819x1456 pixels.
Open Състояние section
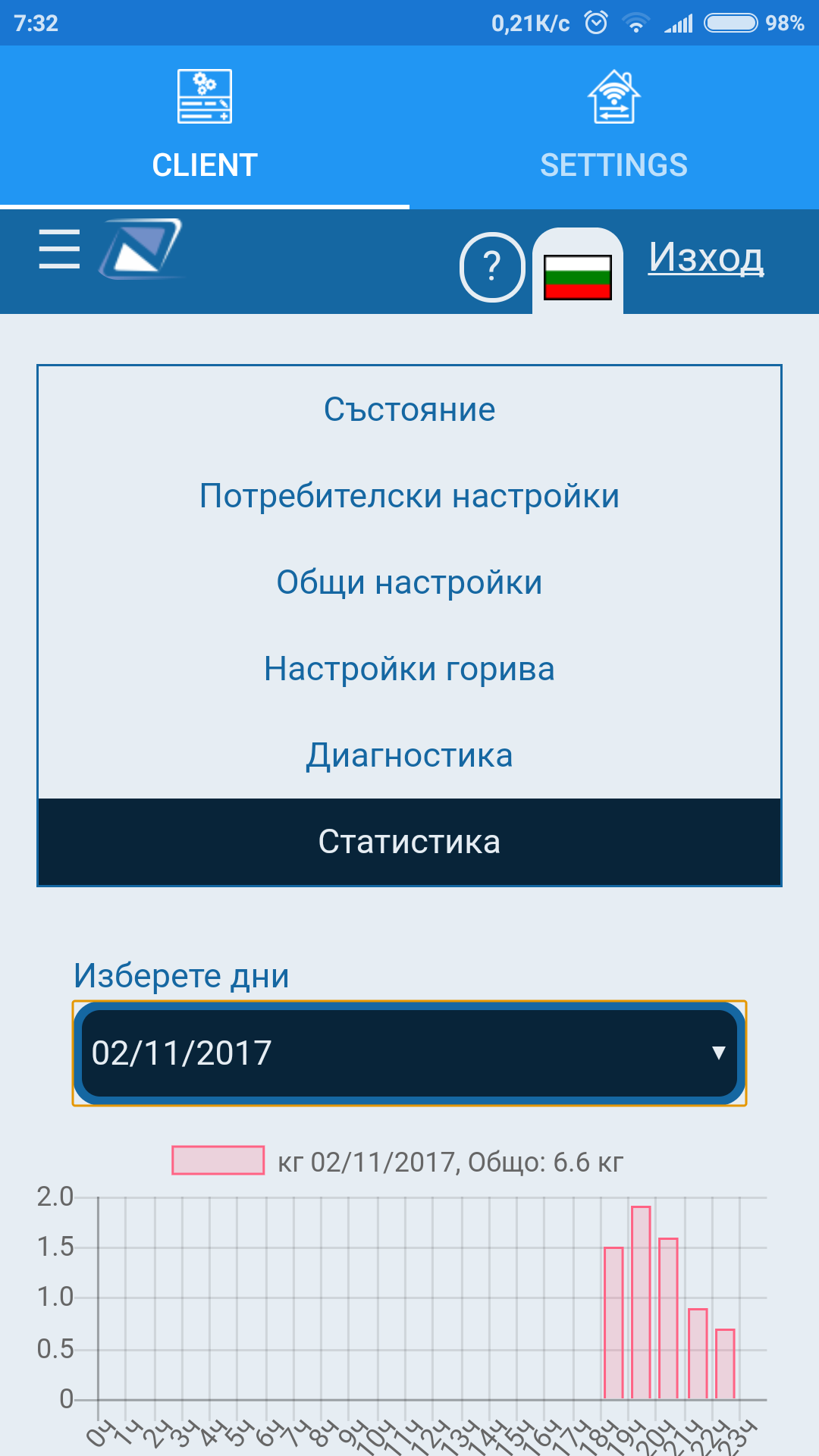(x=409, y=409)
